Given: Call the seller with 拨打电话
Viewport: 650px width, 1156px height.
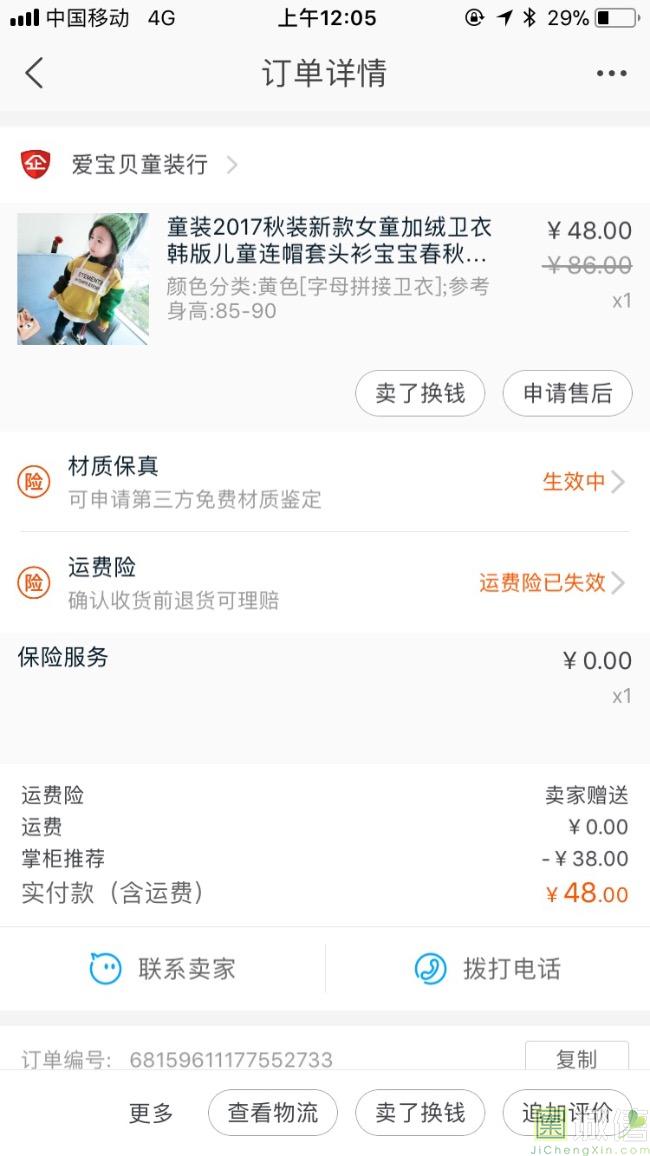Looking at the screenshot, I should click(488, 968).
